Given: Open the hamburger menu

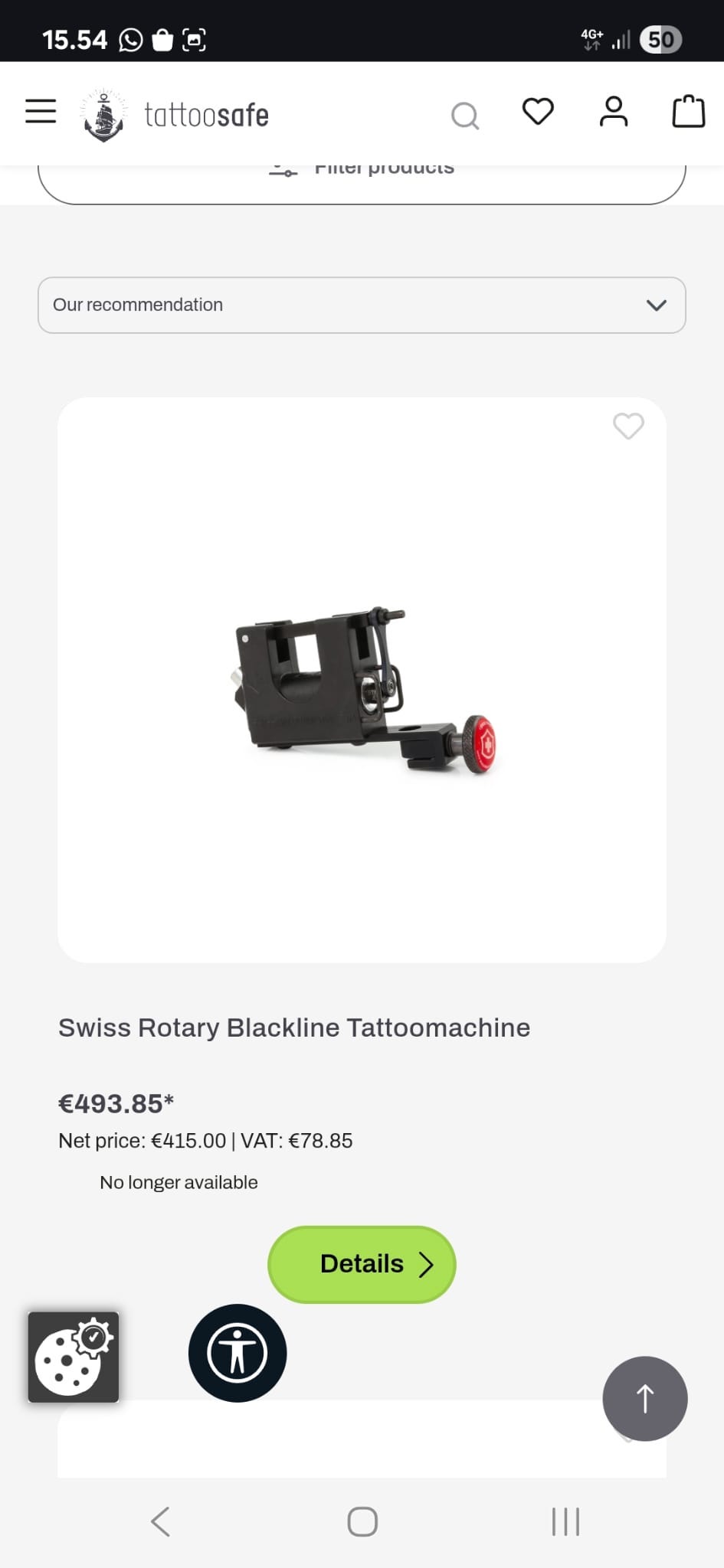Looking at the screenshot, I should click(x=41, y=112).
